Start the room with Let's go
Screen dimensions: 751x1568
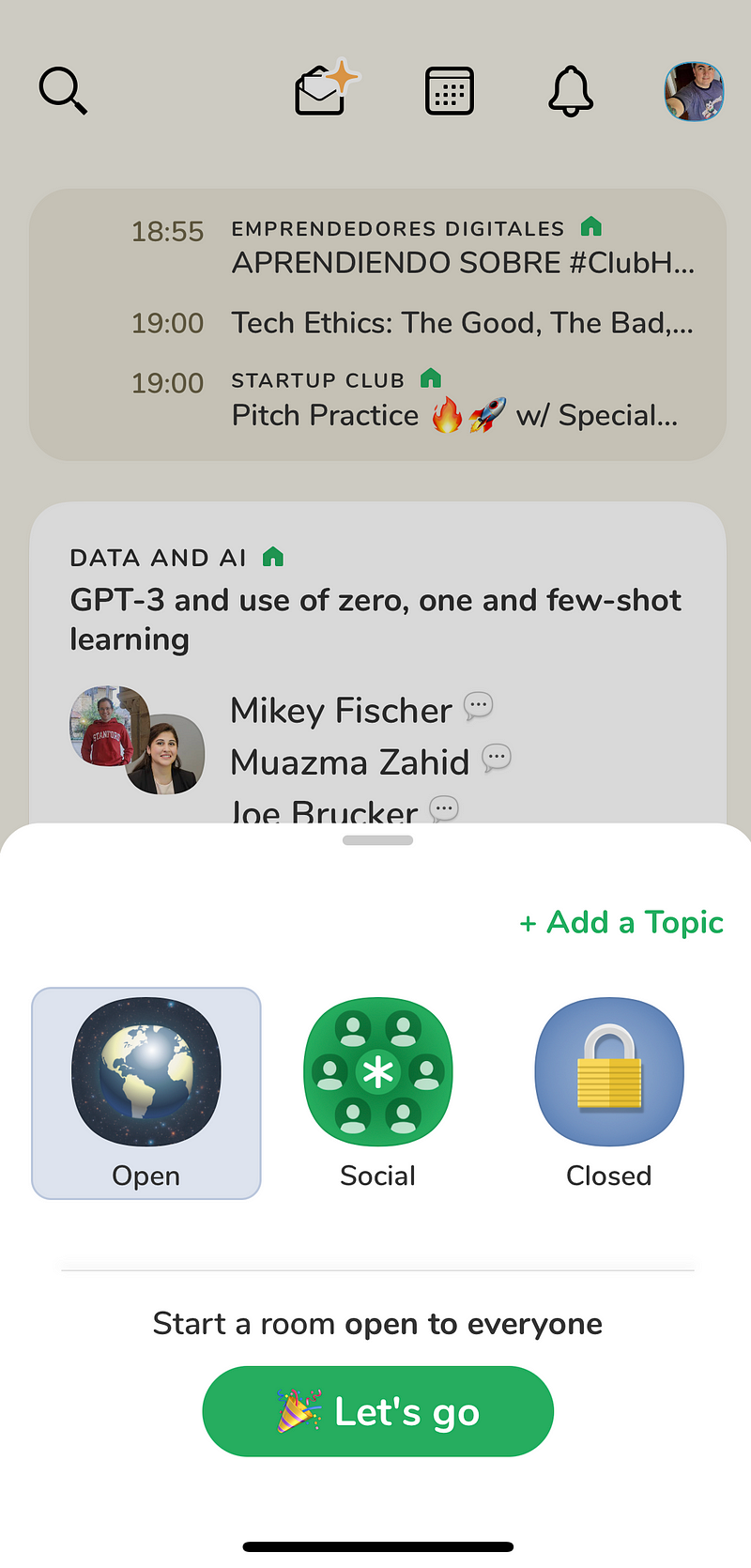(377, 1411)
